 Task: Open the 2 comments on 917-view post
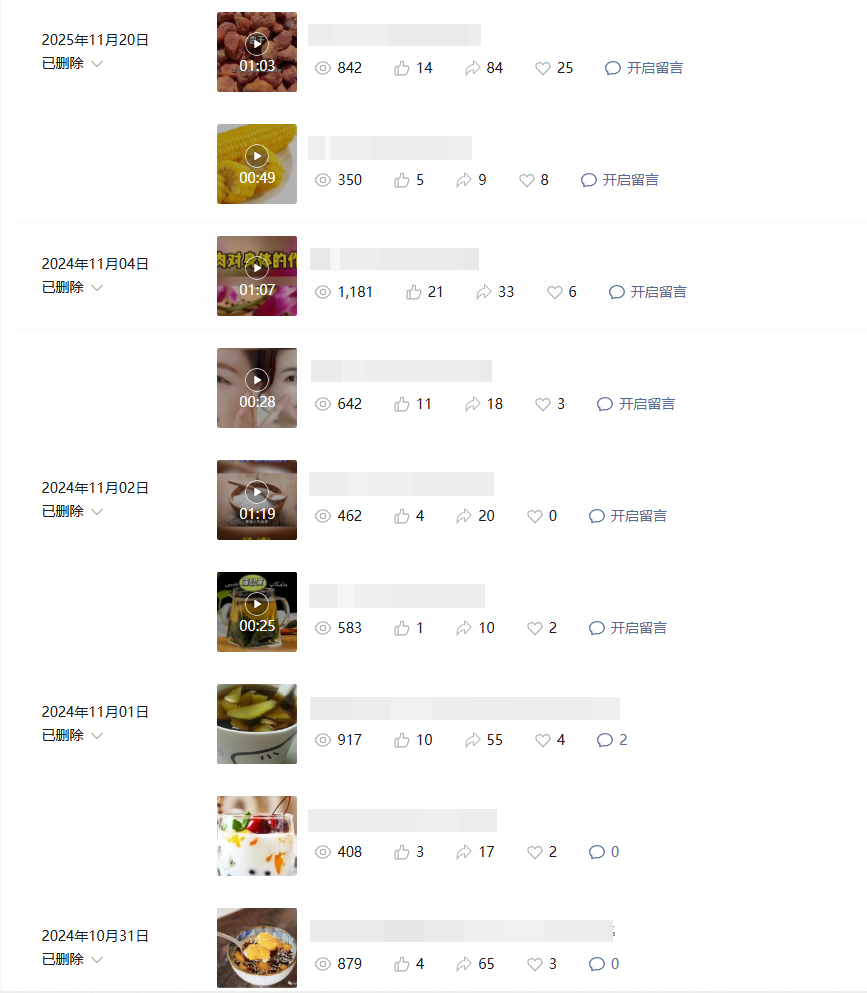(x=612, y=740)
